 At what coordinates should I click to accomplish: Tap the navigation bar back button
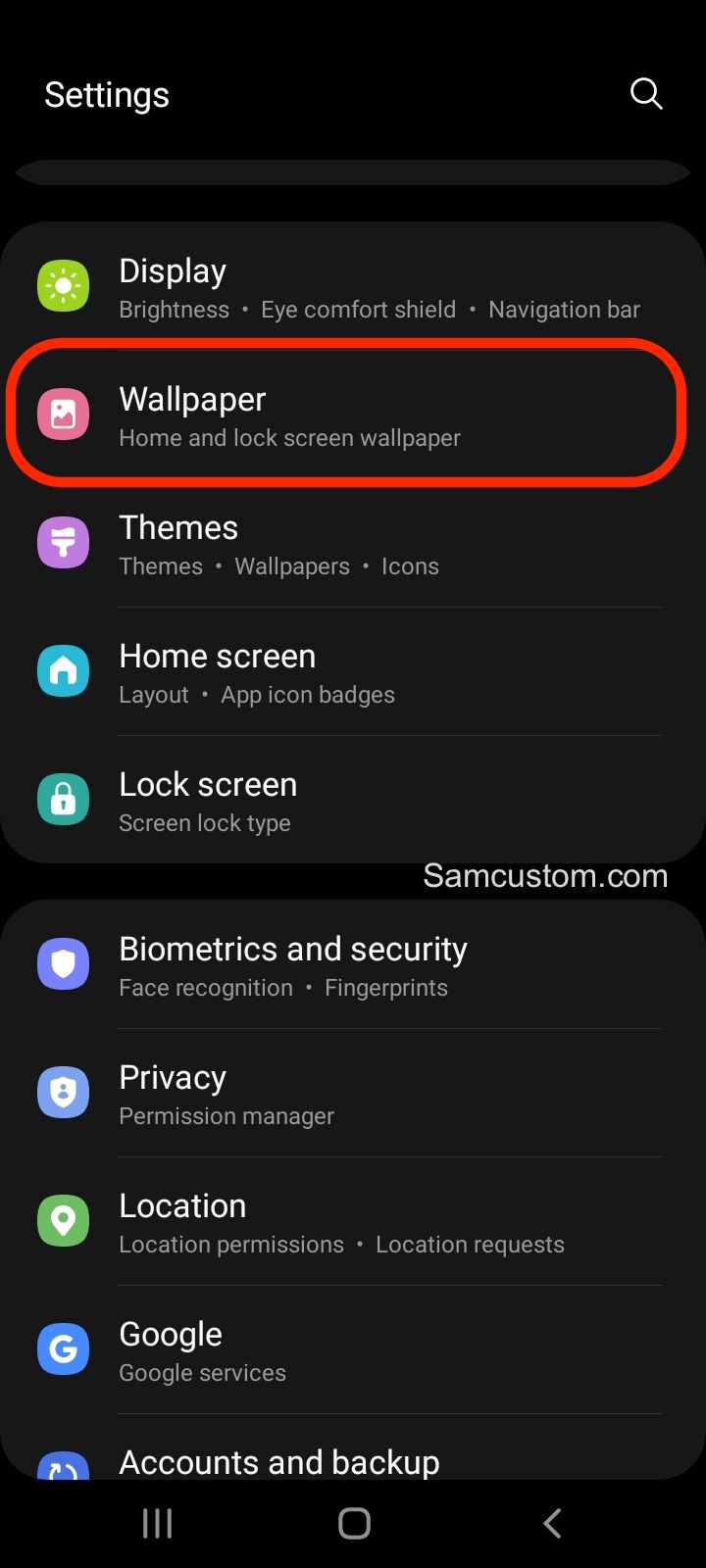(x=552, y=1523)
